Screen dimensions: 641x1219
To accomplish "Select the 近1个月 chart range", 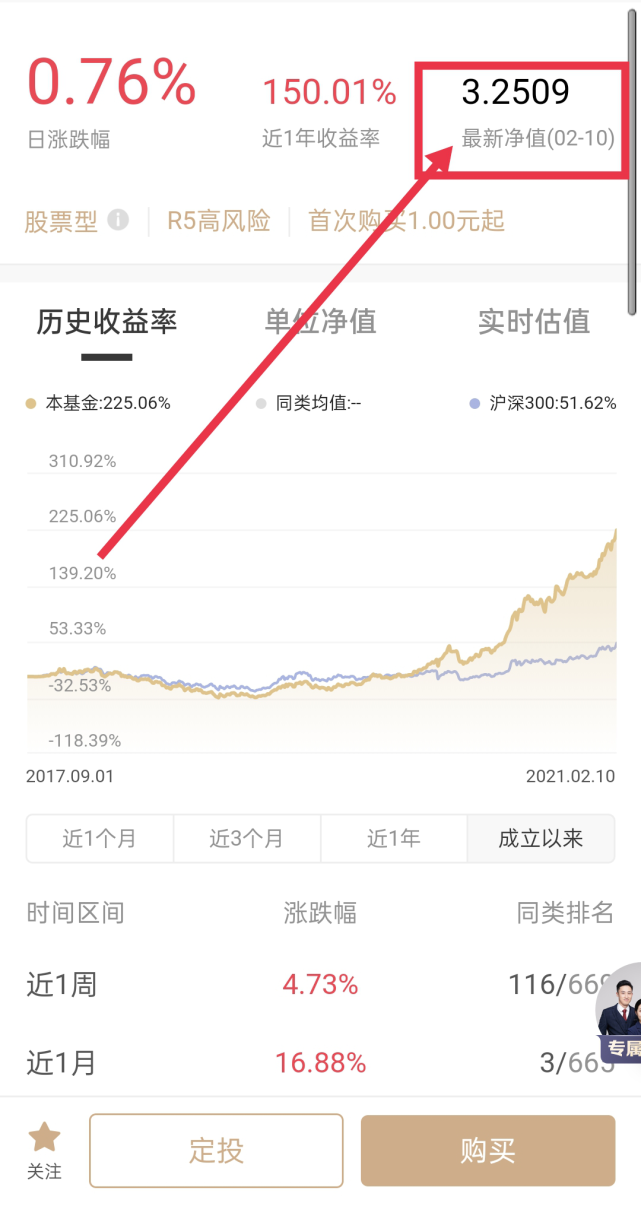I will pyautogui.click(x=100, y=839).
